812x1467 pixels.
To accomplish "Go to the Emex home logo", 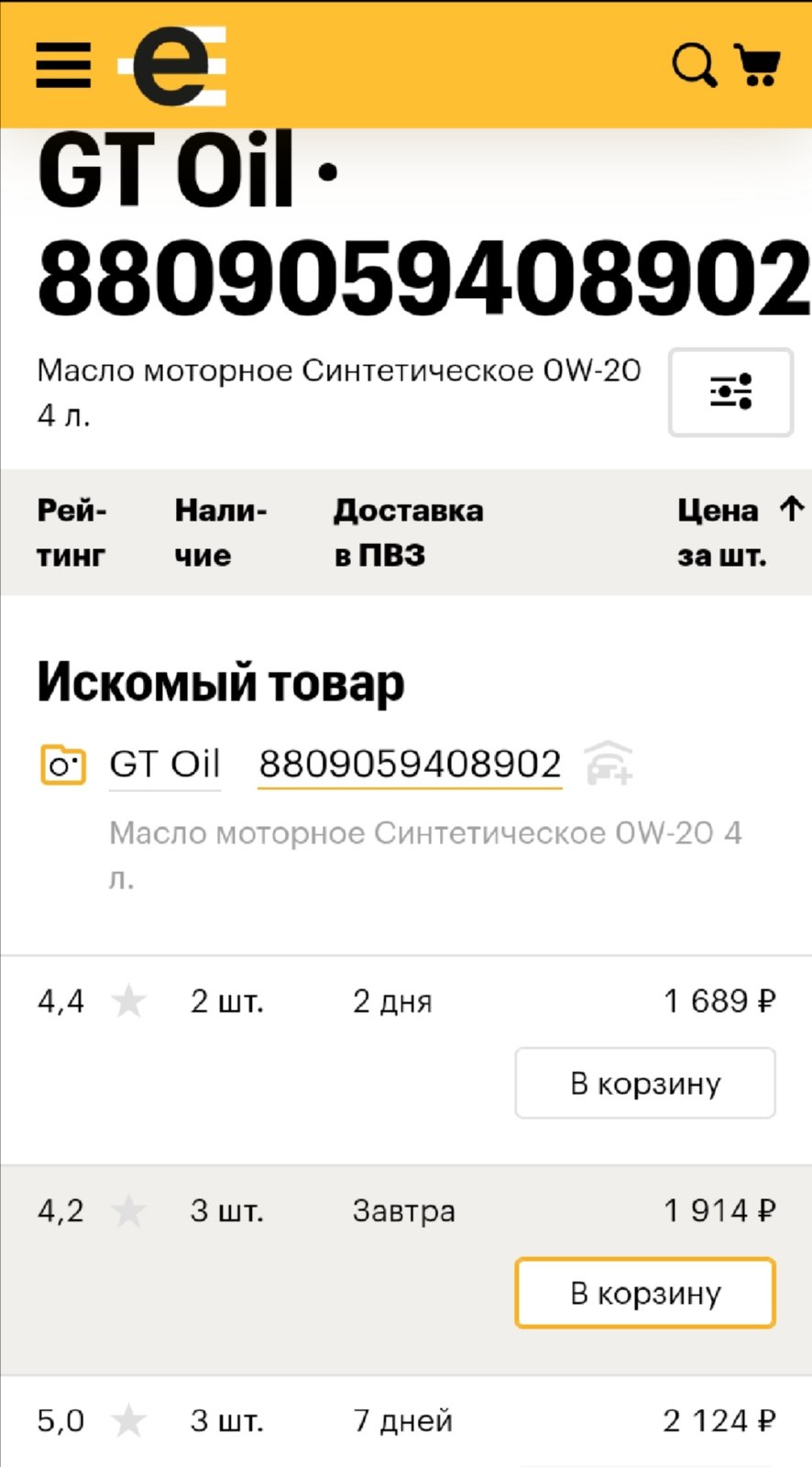I will tap(172, 66).
